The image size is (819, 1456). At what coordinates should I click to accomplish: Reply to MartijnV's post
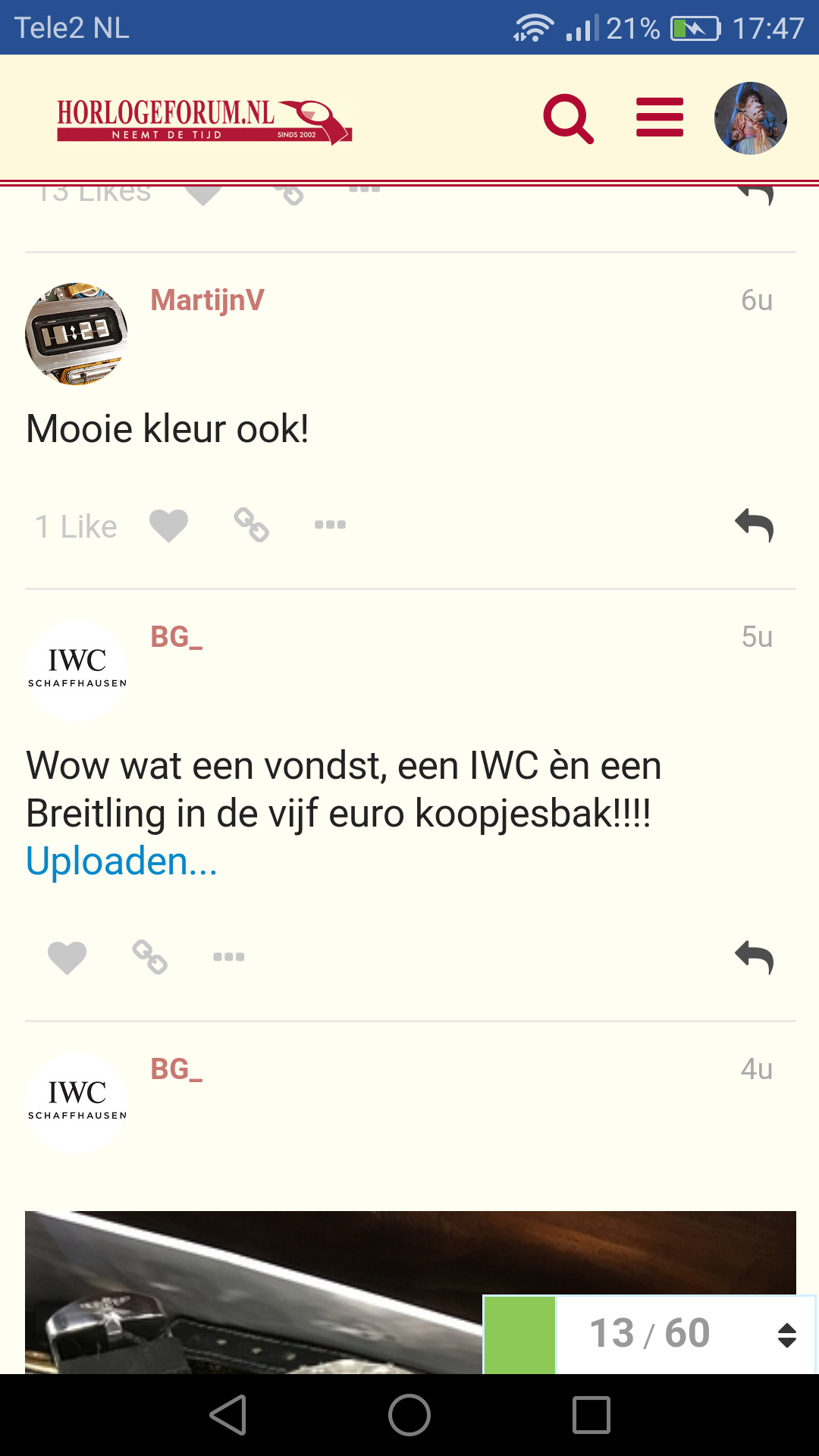point(755,526)
